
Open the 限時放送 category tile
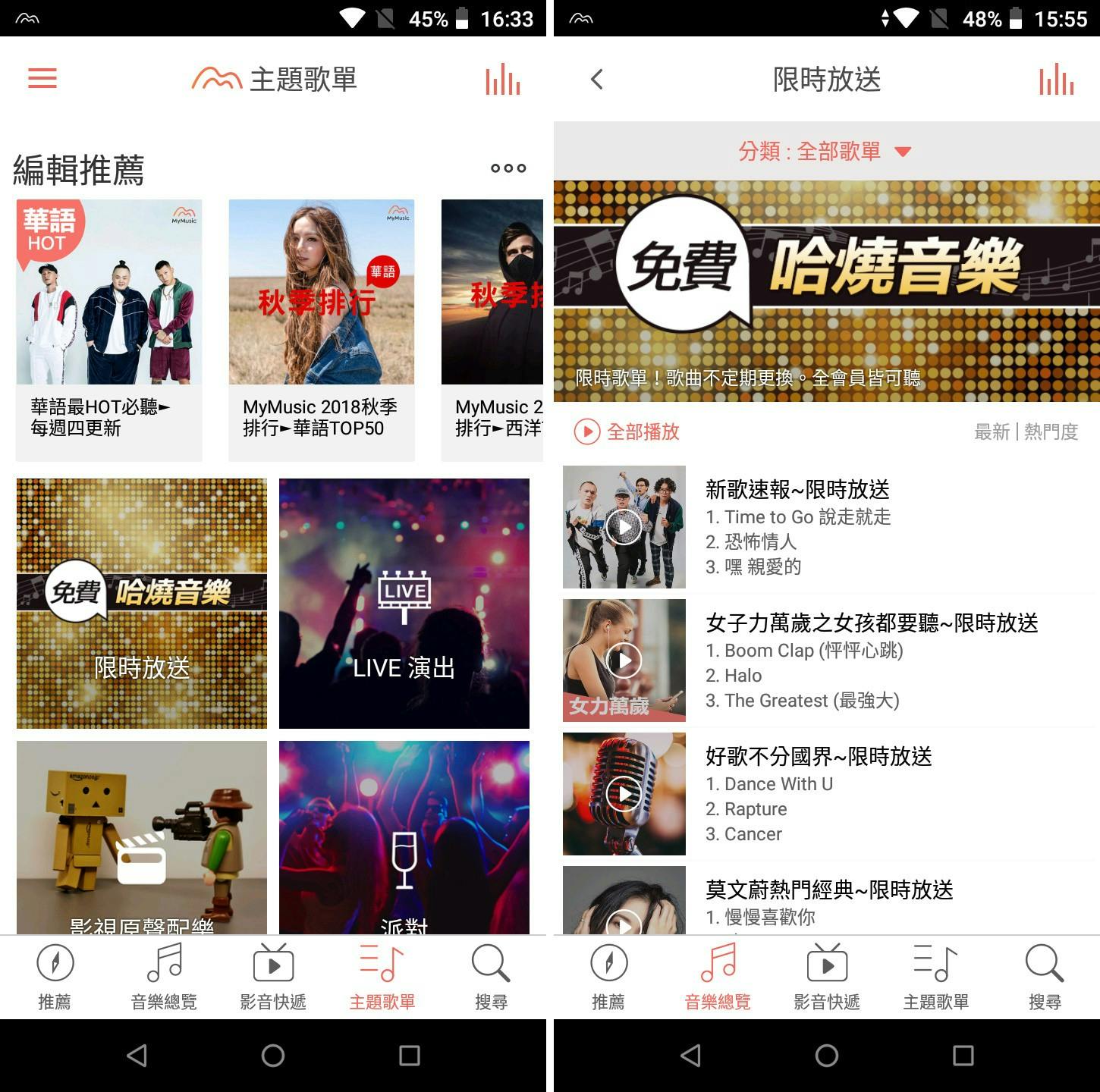(x=142, y=603)
